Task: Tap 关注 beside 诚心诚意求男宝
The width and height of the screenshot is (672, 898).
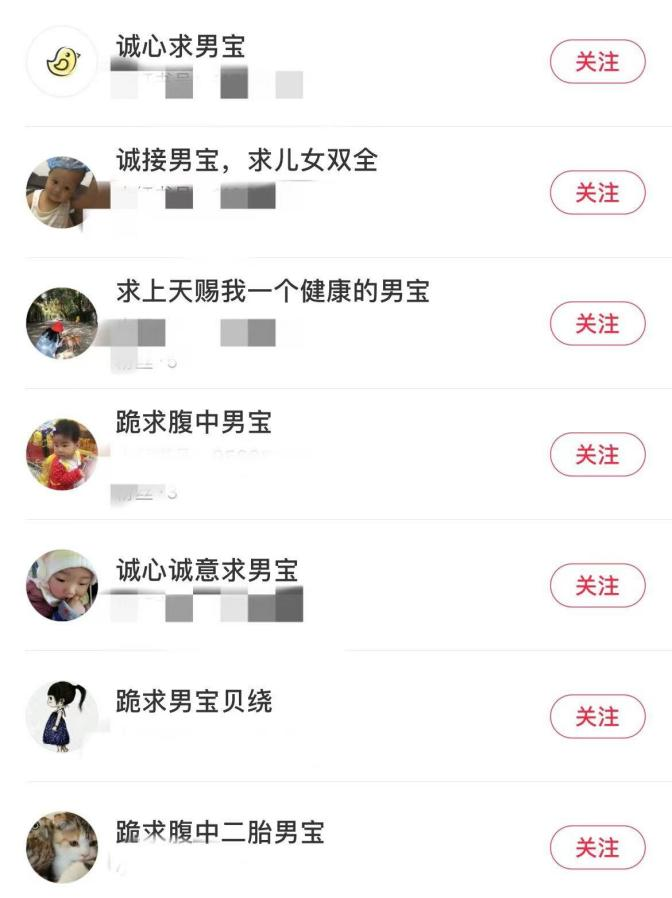Action: [597, 585]
